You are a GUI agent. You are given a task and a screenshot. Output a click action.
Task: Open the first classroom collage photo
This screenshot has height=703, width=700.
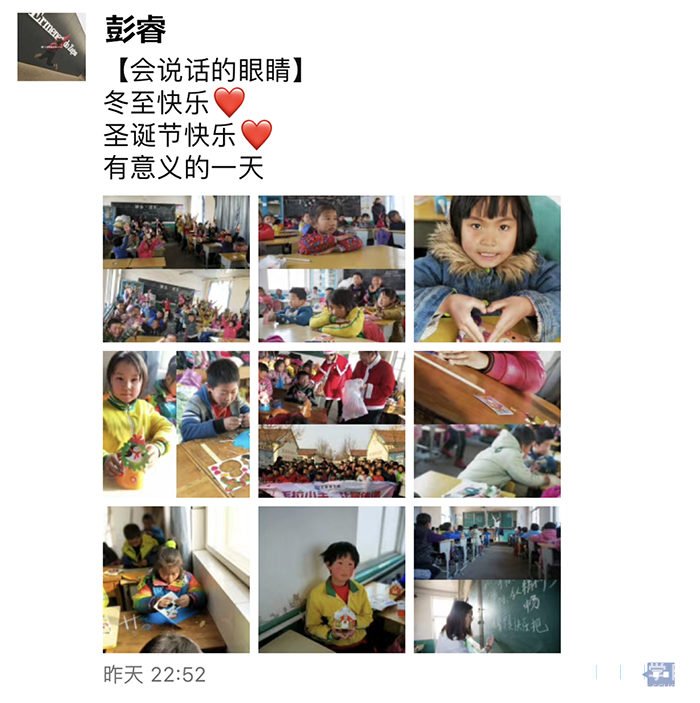pos(176,268)
